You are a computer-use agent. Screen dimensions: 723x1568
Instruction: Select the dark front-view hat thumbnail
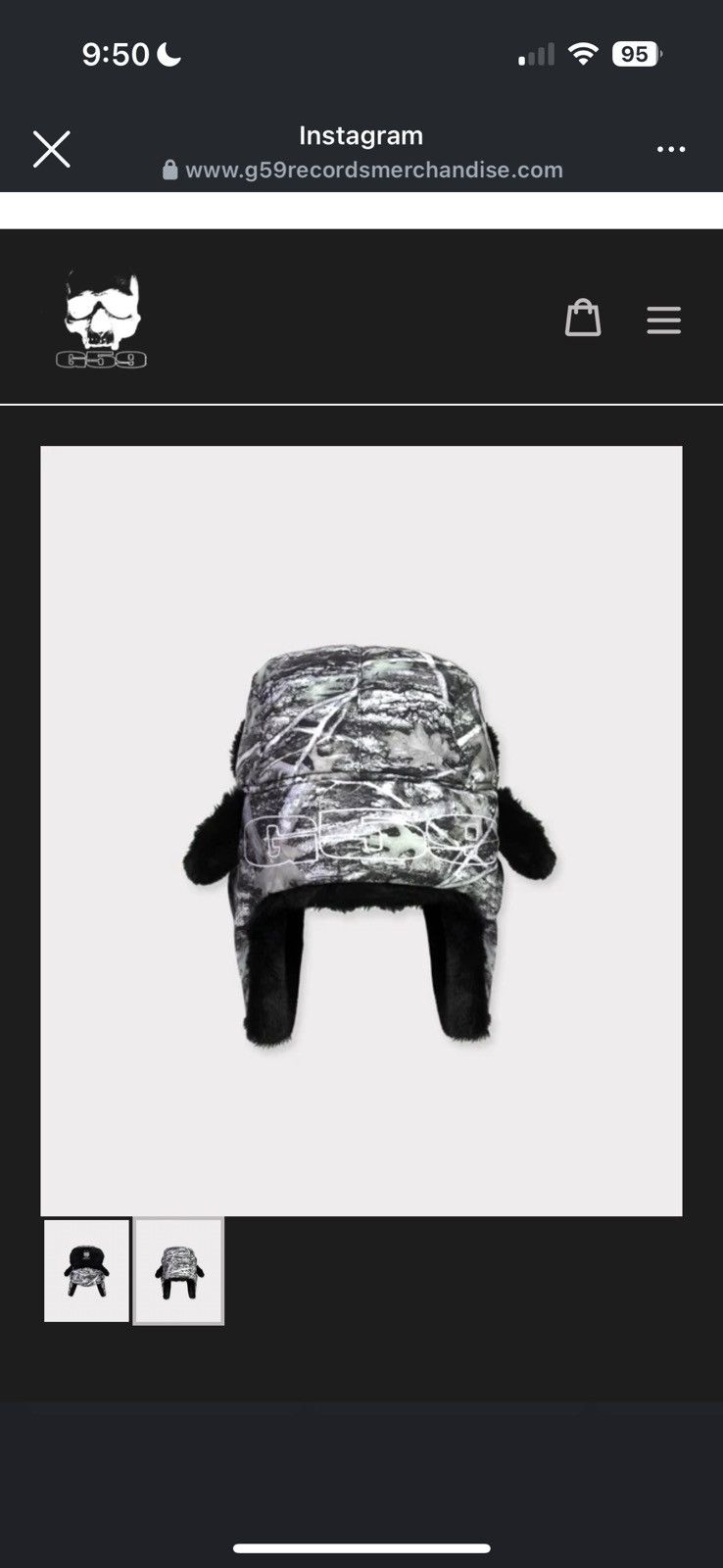[x=86, y=1270]
